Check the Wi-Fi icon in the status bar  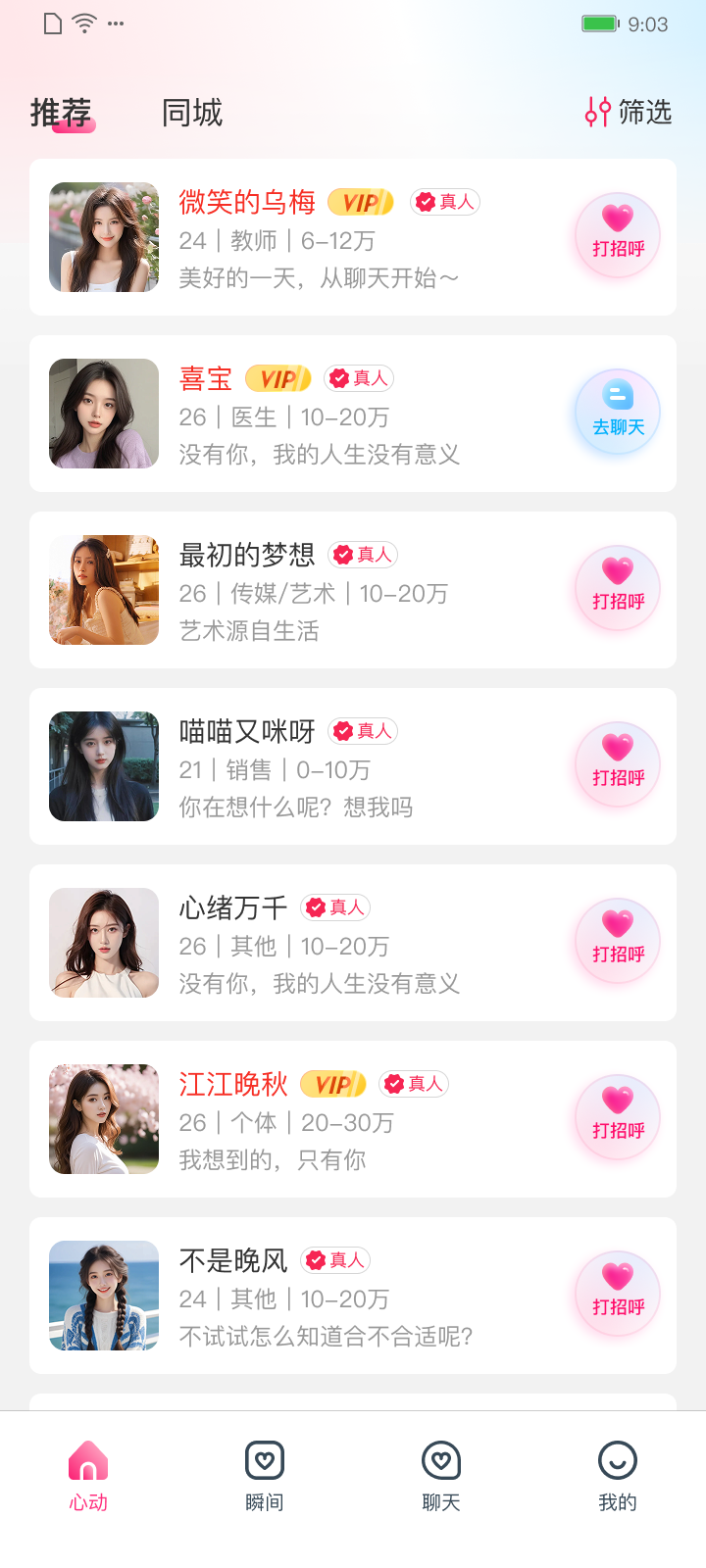pyautogui.click(x=84, y=23)
